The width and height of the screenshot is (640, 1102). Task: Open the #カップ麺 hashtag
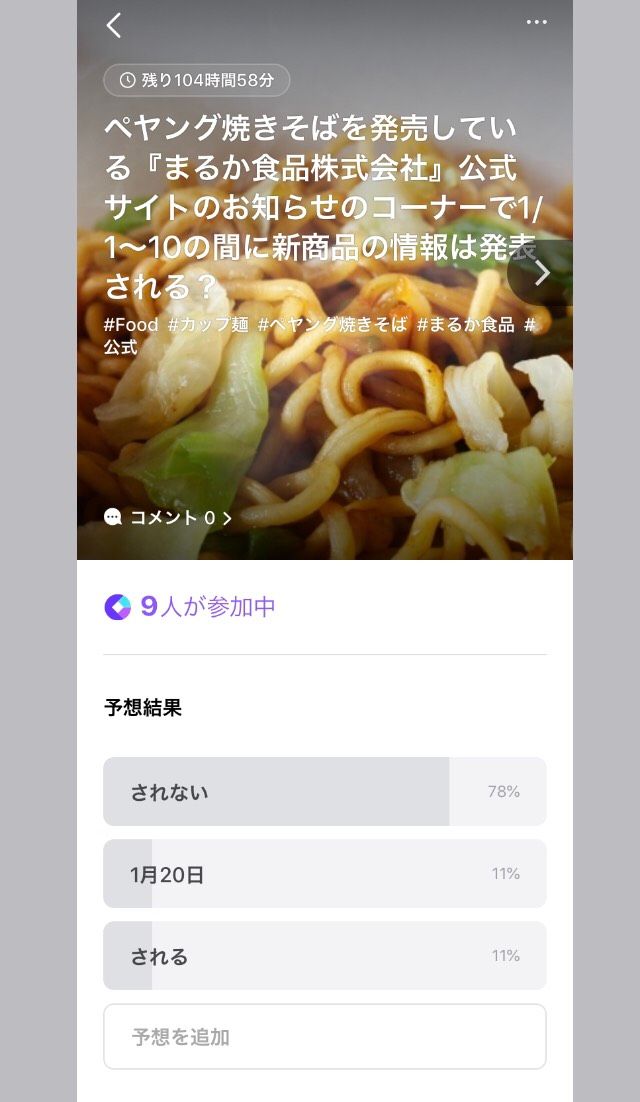tap(207, 325)
